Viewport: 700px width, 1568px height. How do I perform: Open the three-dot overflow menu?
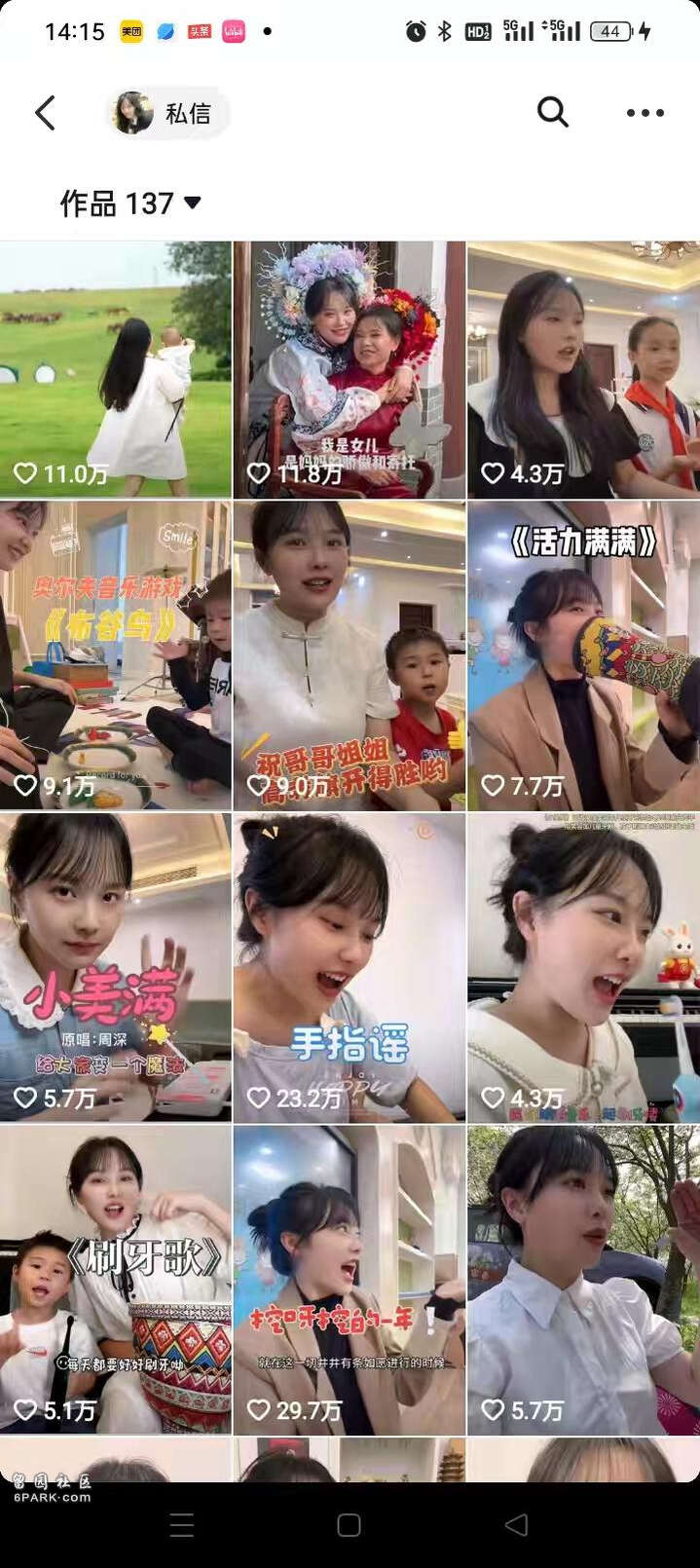[x=645, y=113]
